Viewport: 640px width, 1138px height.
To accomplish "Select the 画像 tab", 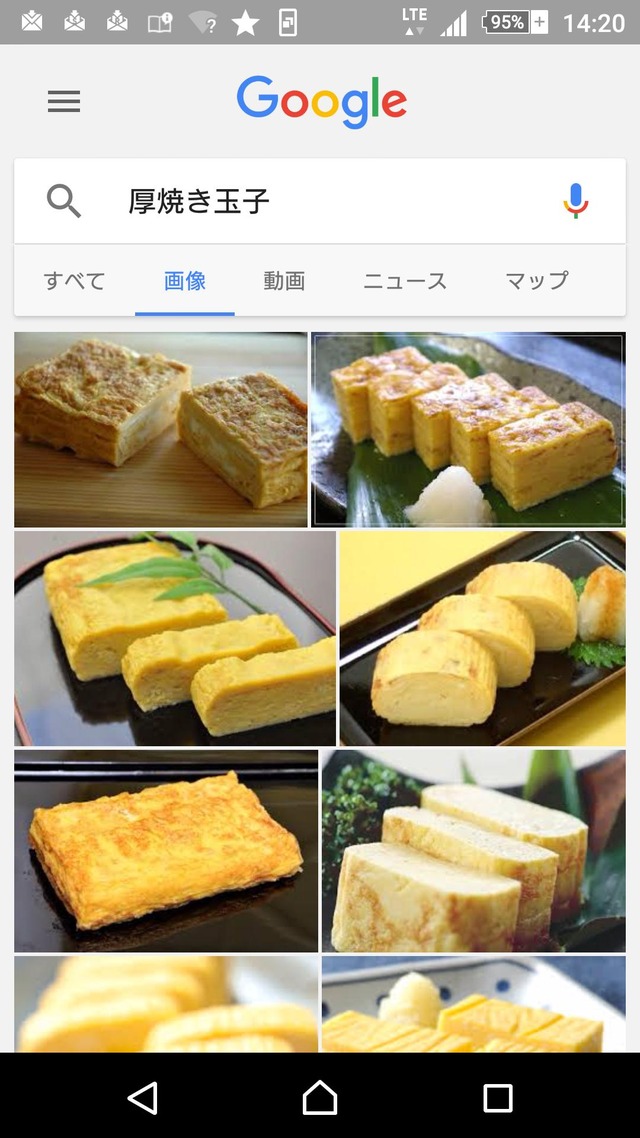I will [x=185, y=281].
